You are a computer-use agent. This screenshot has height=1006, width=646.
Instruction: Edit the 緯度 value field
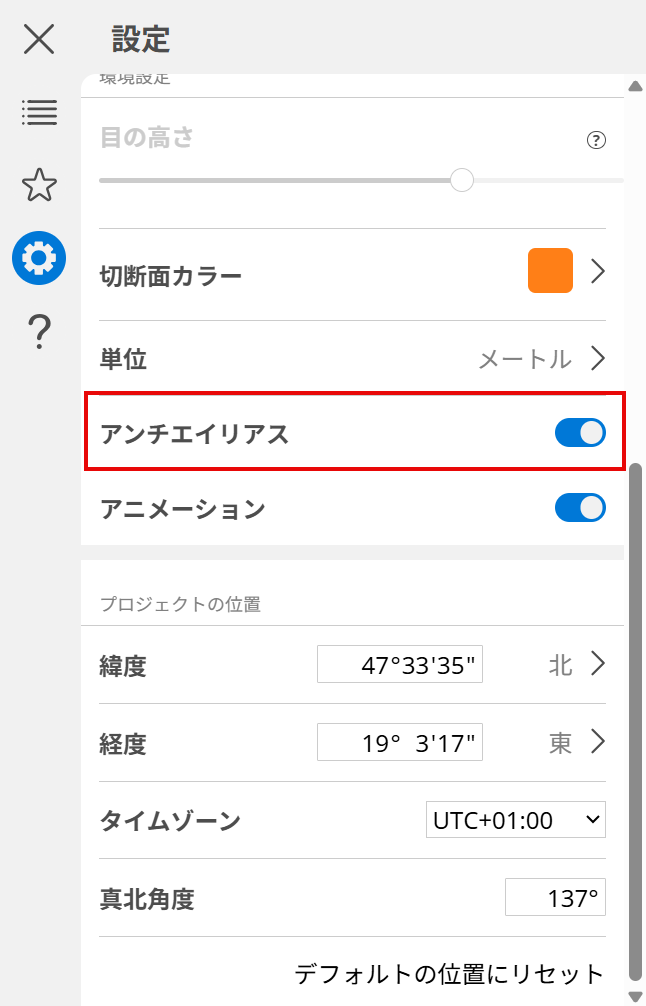(x=400, y=664)
